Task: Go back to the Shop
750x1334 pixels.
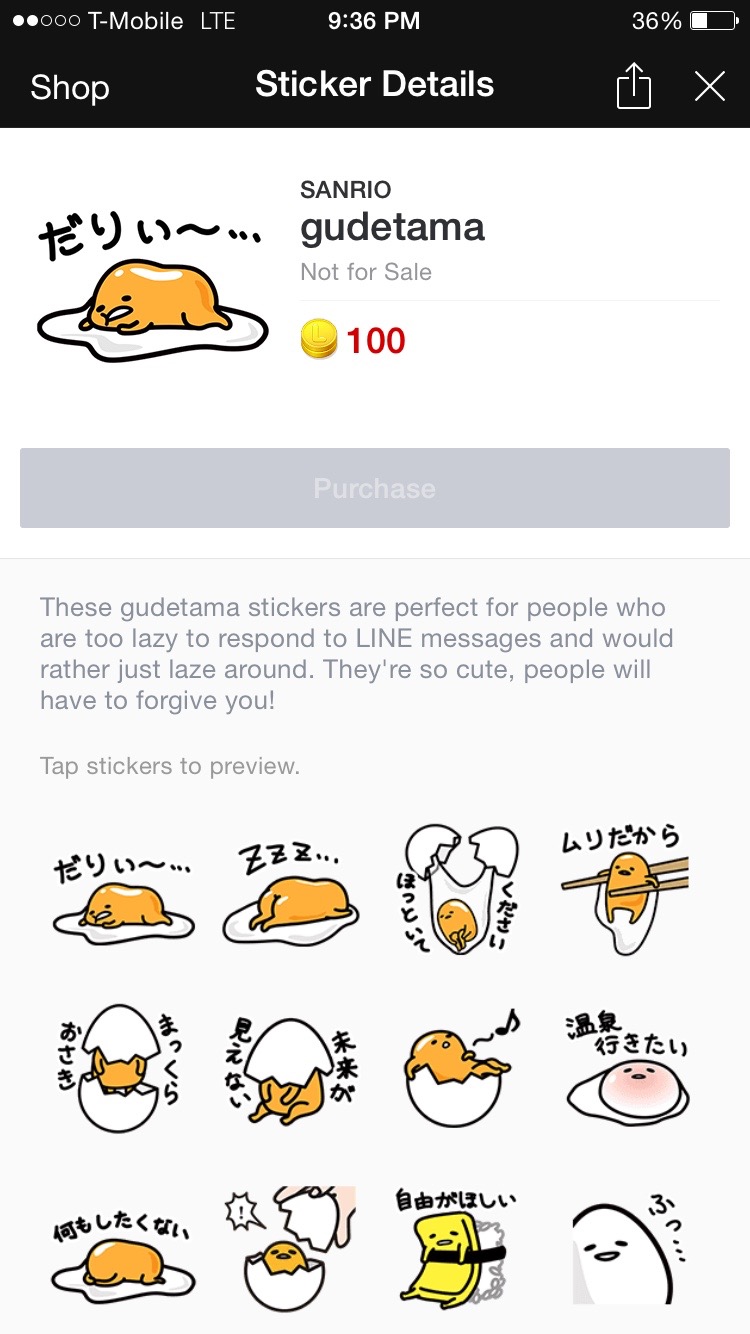Action: coord(69,87)
